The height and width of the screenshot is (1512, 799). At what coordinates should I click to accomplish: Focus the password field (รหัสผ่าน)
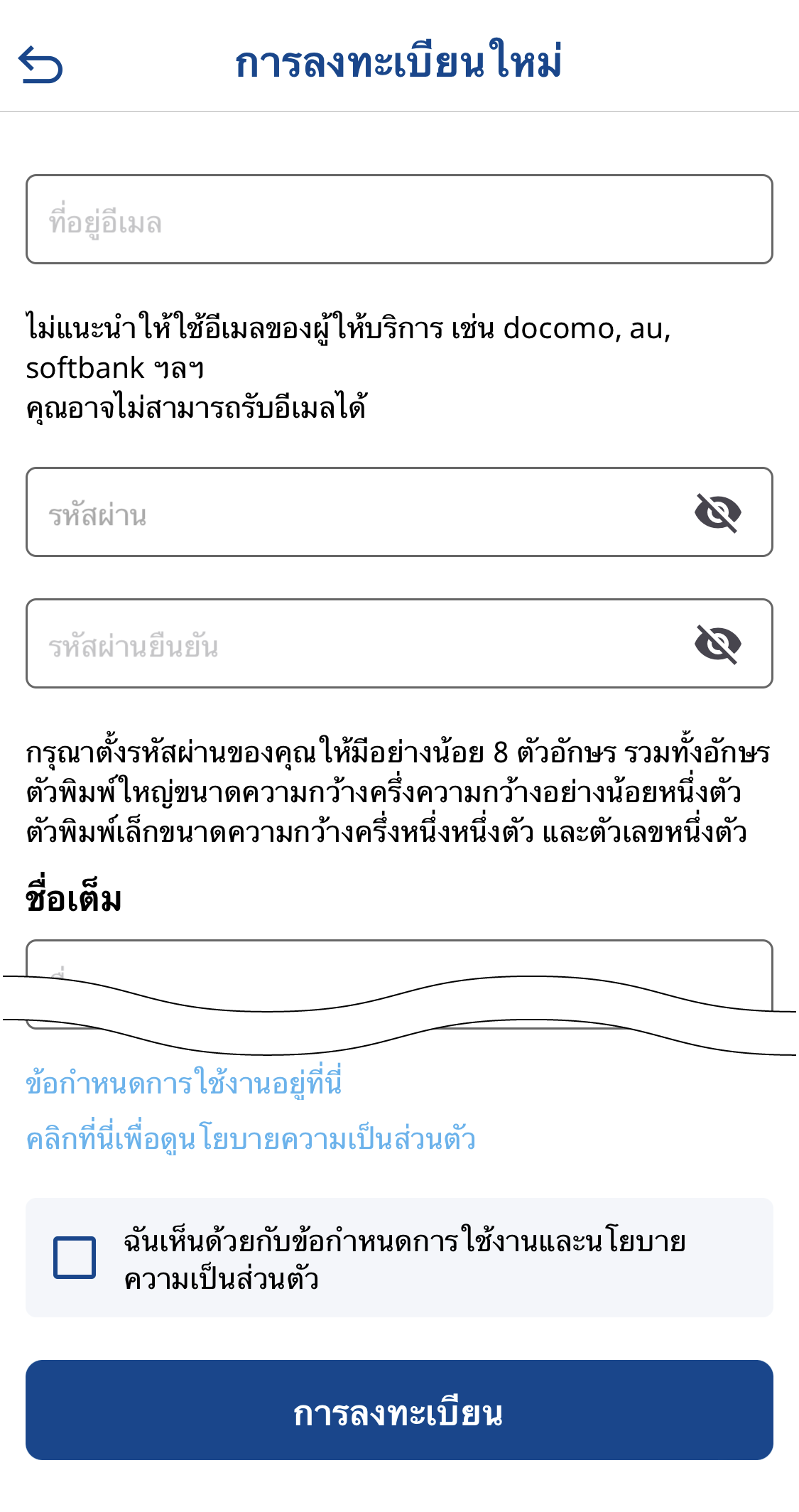(355, 512)
